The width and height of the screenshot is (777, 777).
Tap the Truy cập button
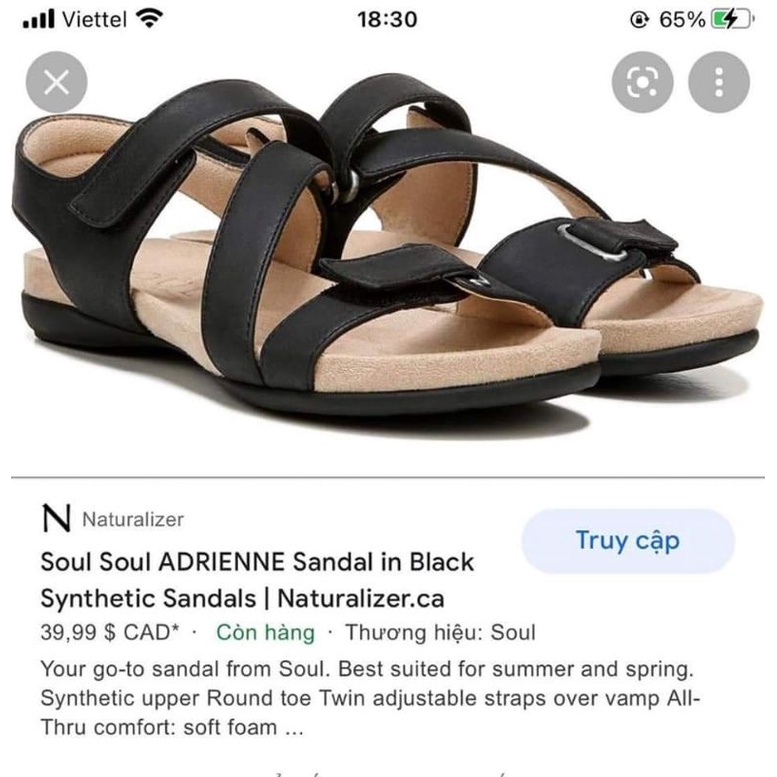(x=627, y=541)
